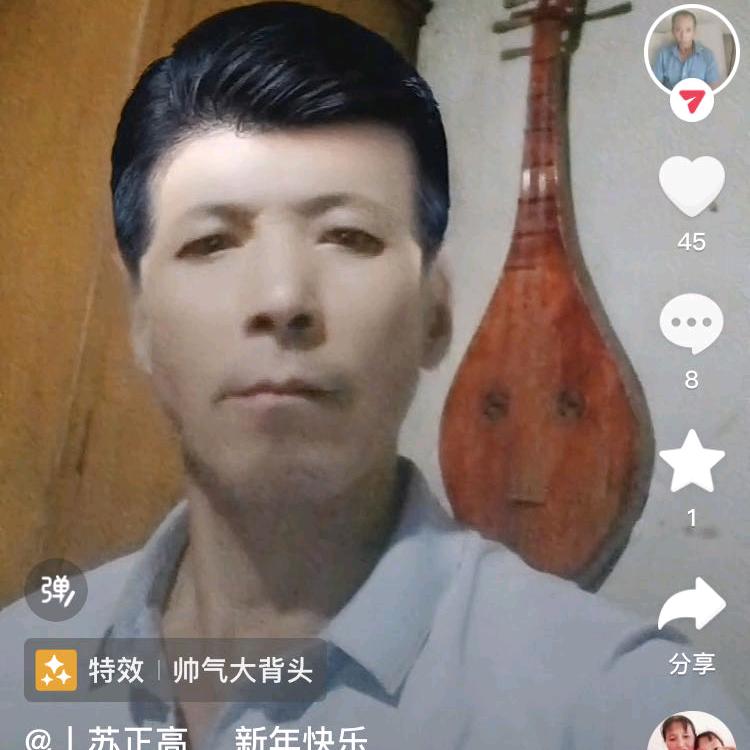The width and height of the screenshot is (750, 750).
Task: Share this video via 分享 arrow
Action: [x=691, y=606]
